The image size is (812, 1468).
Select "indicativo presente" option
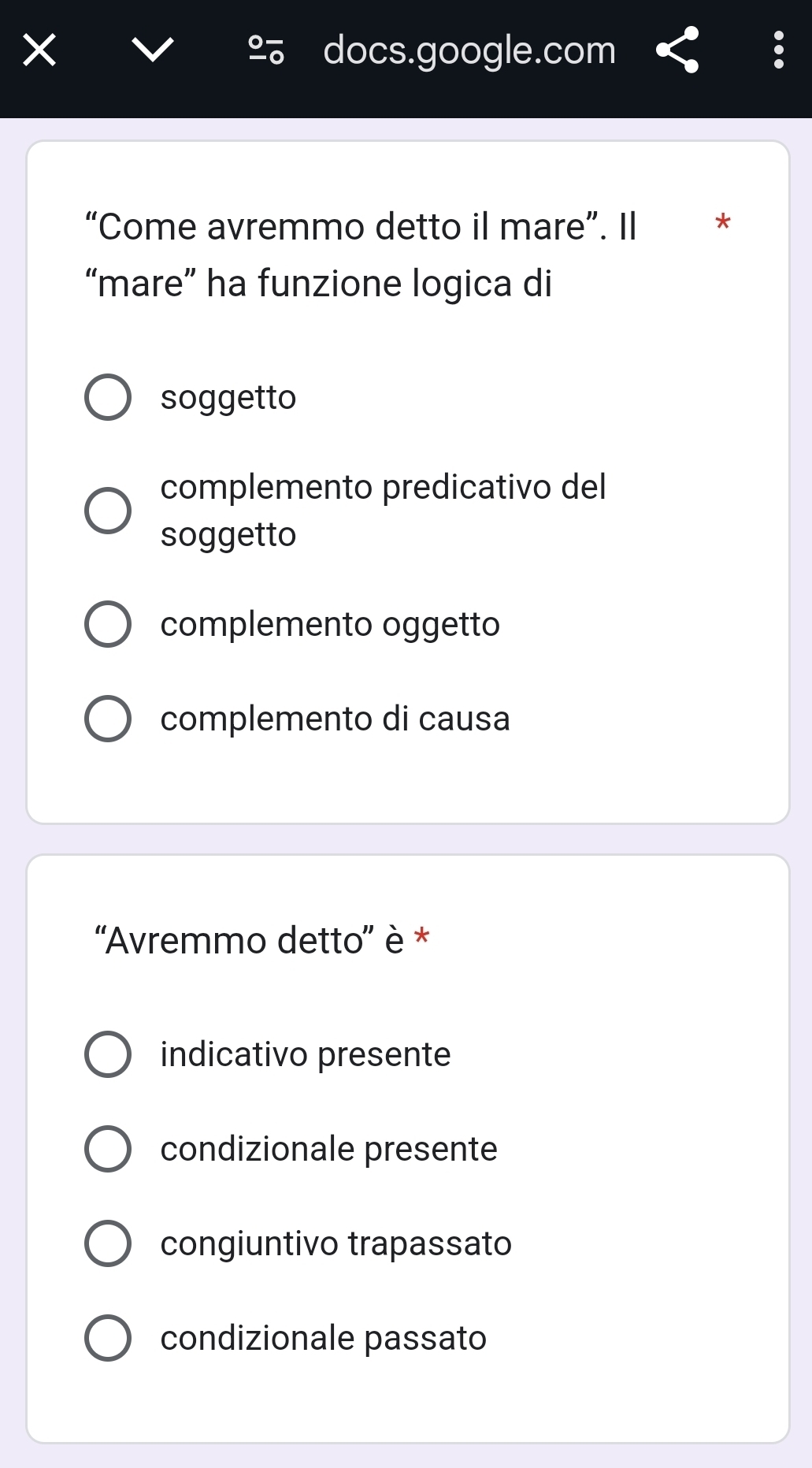coord(108,1054)
